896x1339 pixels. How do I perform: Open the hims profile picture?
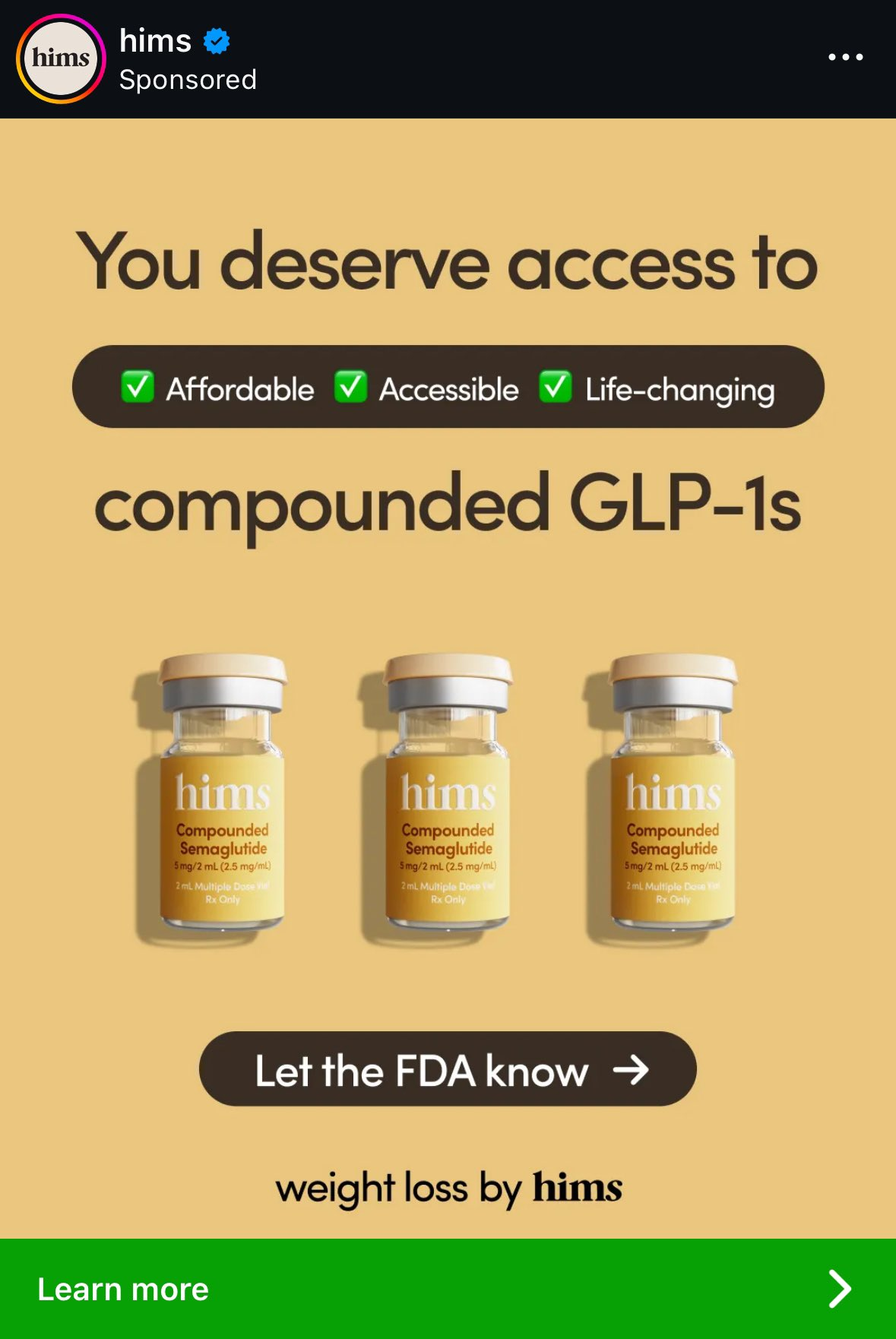pos(61,59)
